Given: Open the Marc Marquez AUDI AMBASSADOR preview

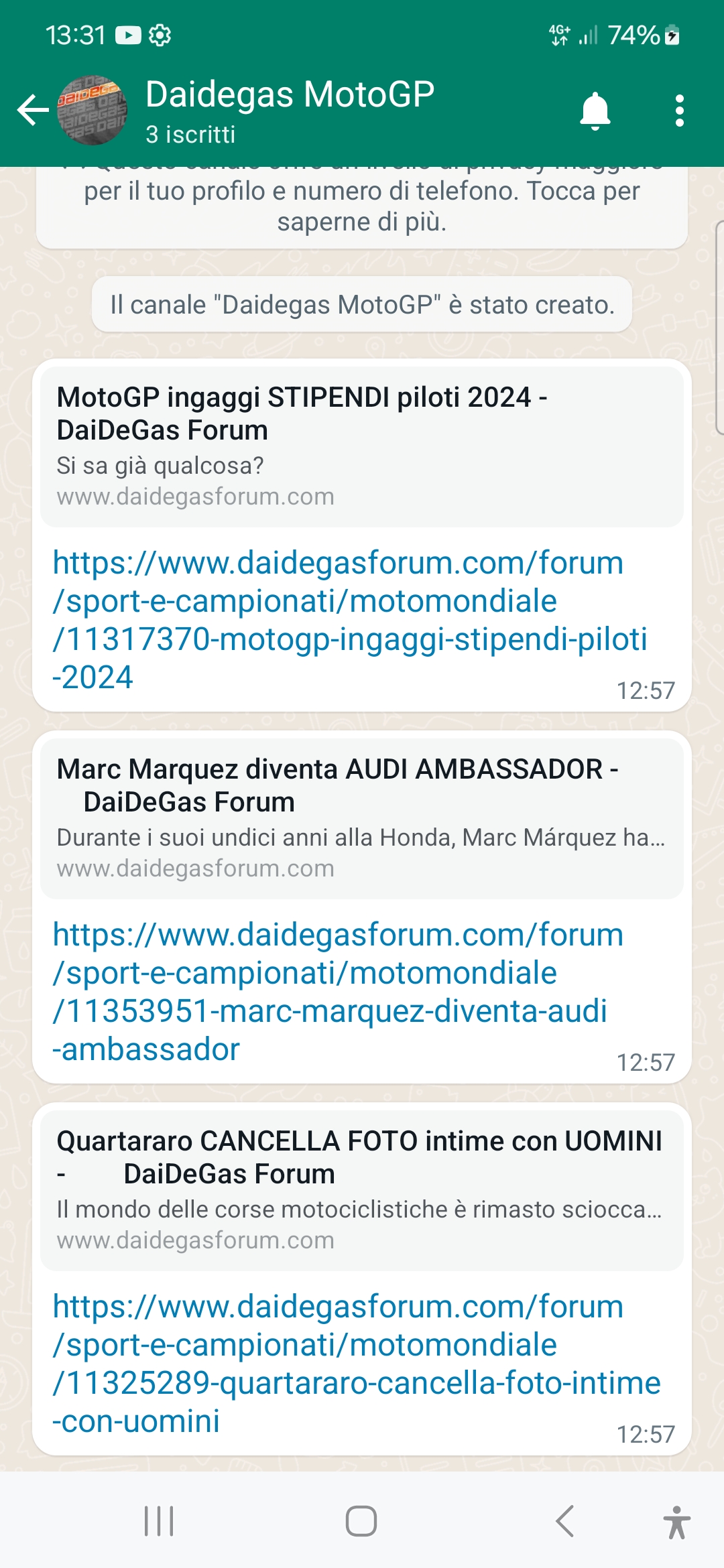Looking at the screenshot, I should (x=362, y=818).
